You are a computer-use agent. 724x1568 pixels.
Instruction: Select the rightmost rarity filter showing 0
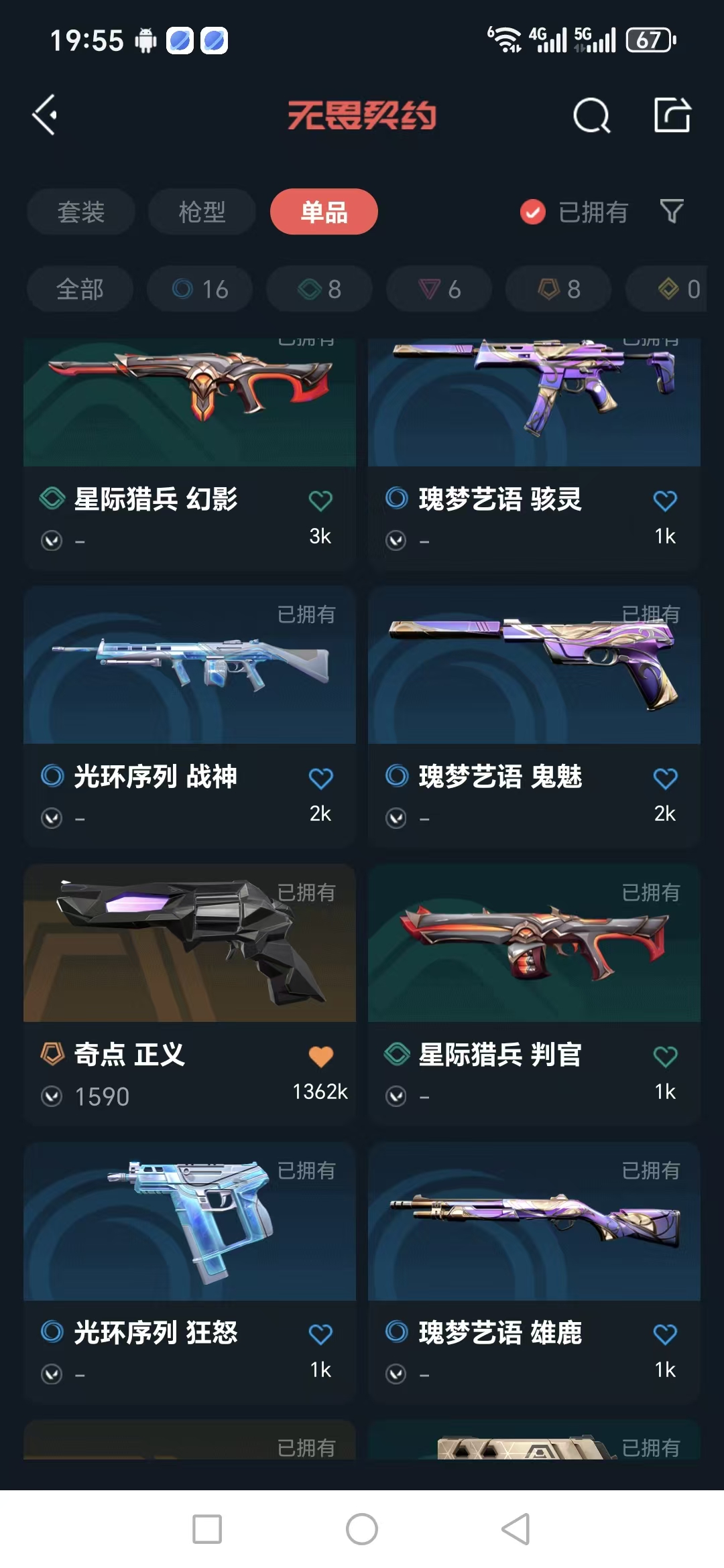(670, 289)
